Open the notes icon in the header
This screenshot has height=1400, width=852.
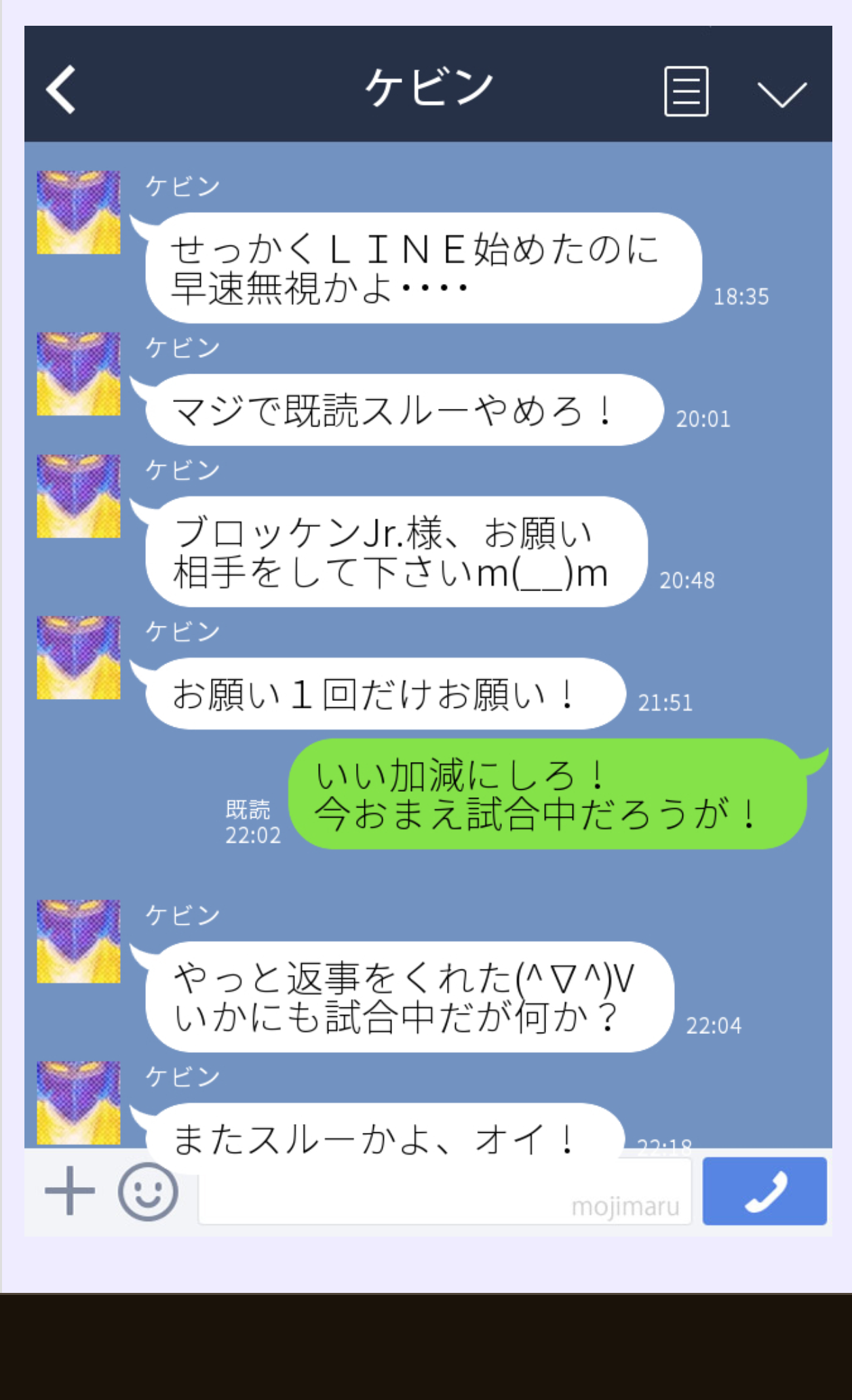(686, 92)
